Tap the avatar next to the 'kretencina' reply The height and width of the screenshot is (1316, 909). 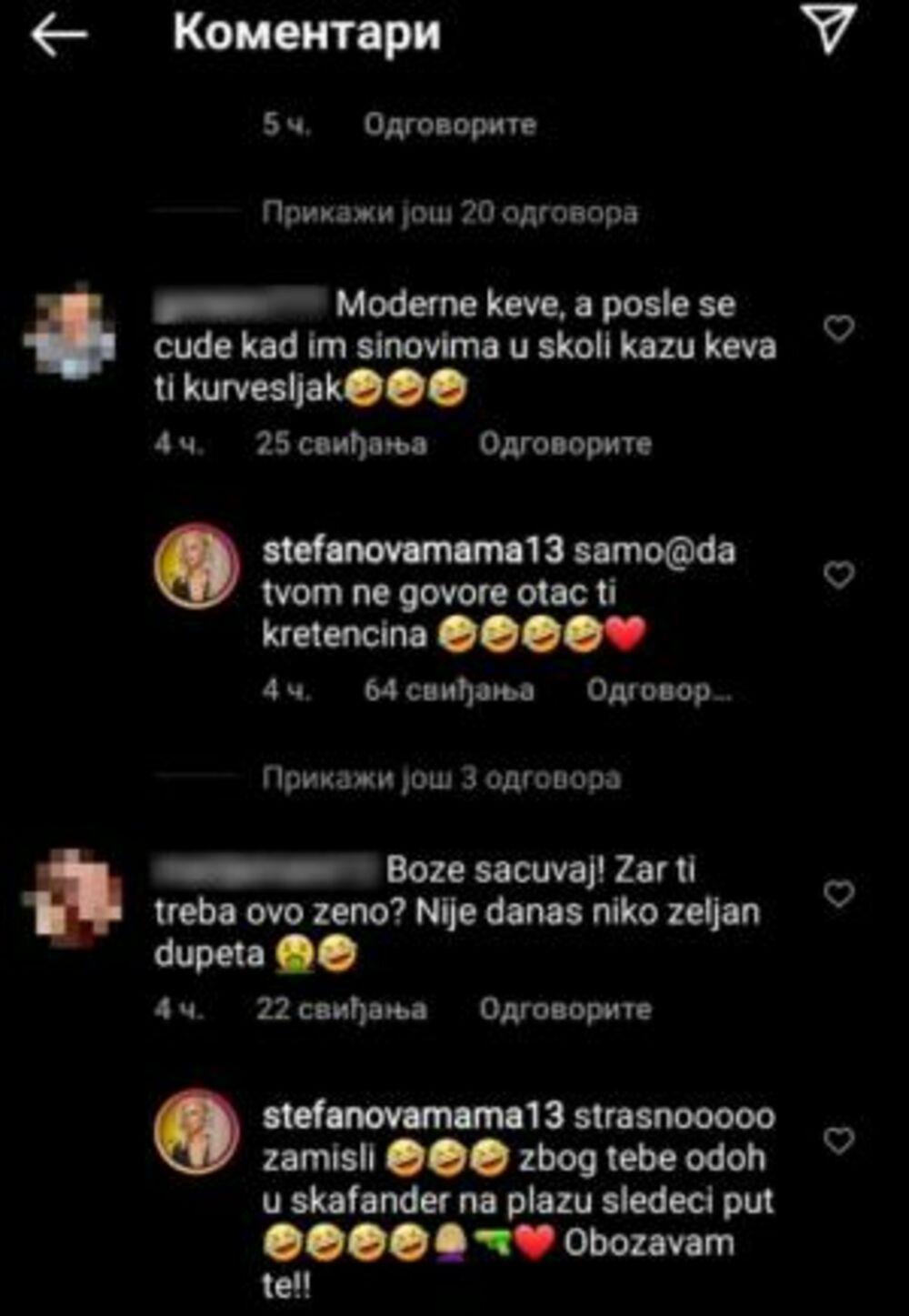[x=196, y=565]
